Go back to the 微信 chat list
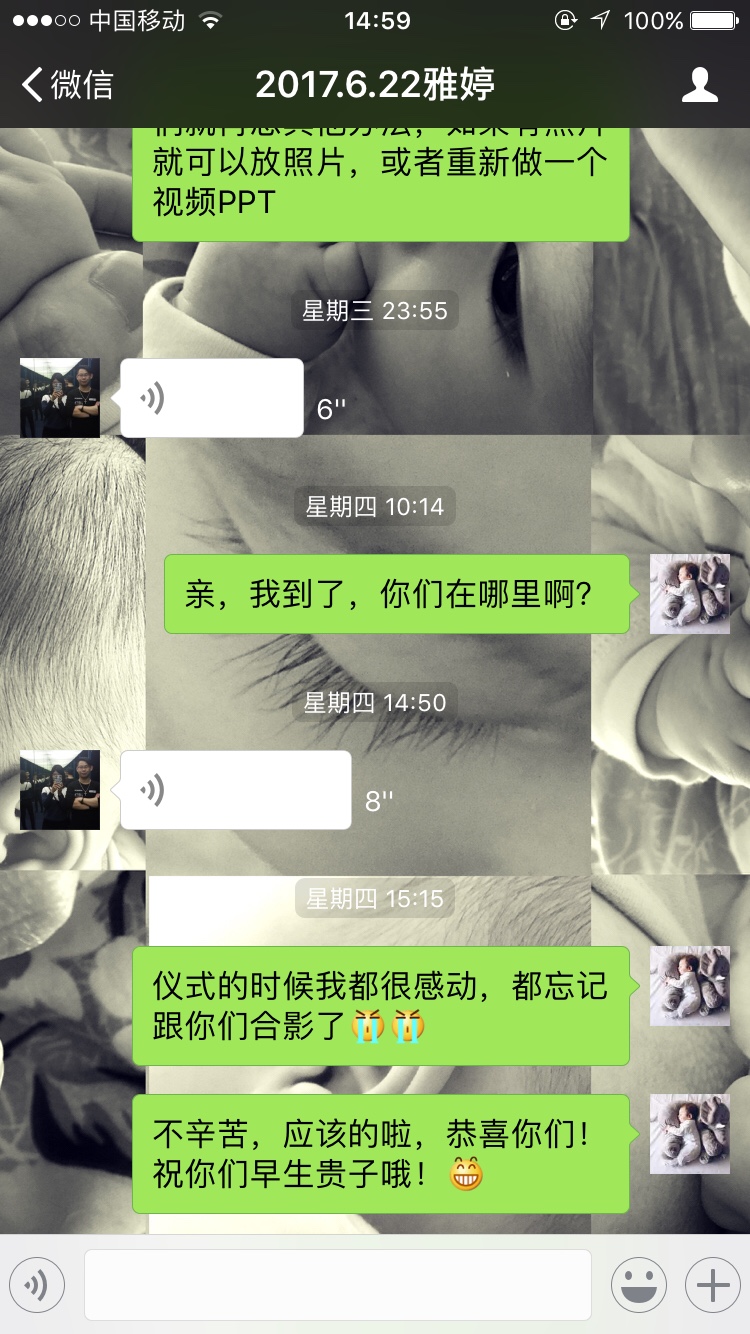The height and width of the screenshot is (1334, 750). point(67,85)
